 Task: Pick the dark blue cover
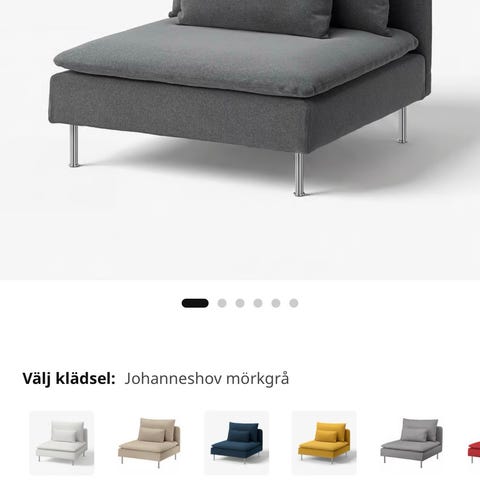click(237, 443)
